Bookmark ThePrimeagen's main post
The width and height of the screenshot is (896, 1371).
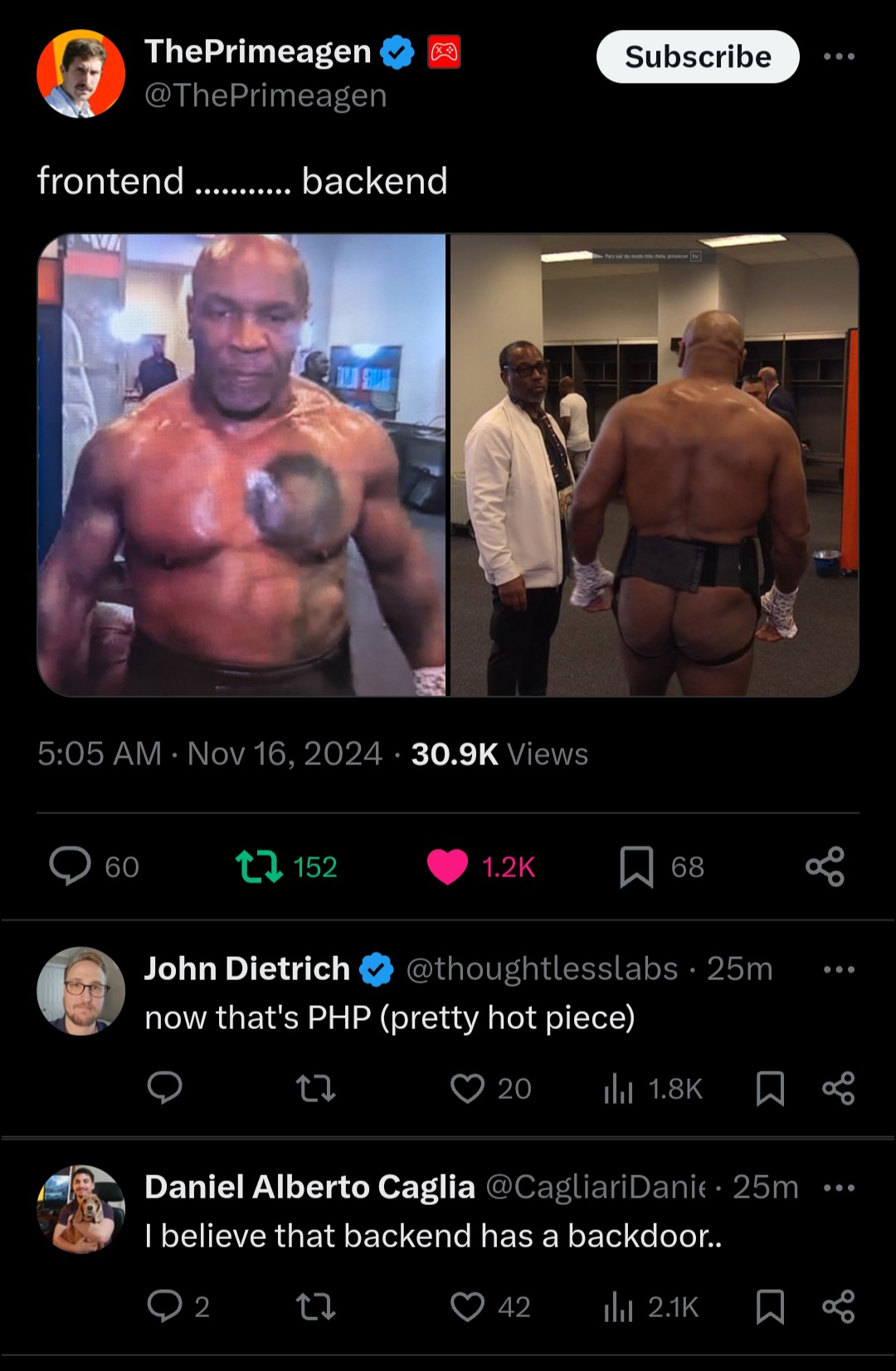[x=636, y=866]
